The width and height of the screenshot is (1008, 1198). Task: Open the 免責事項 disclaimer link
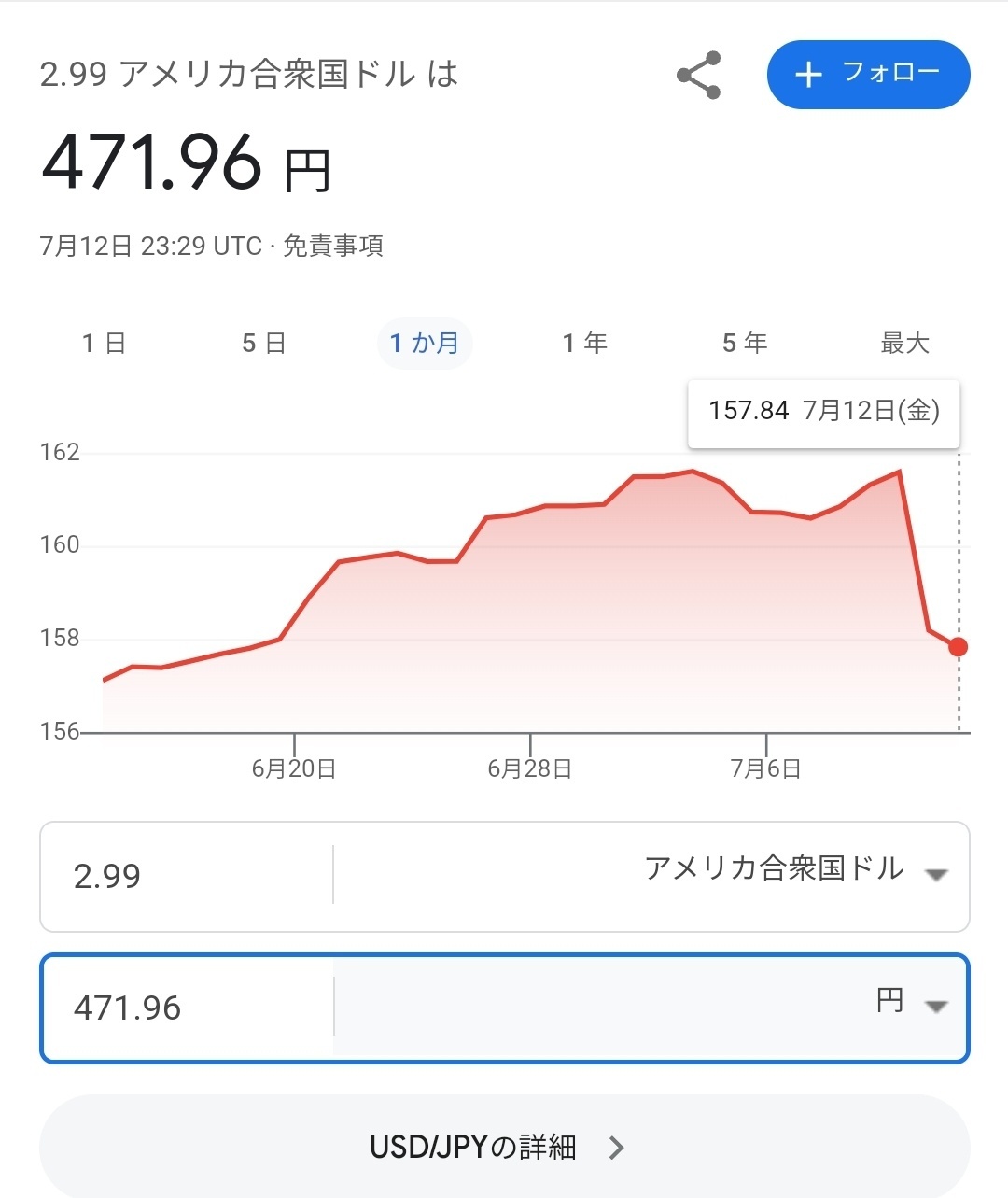pyautogui.click(x=333, y=247)
